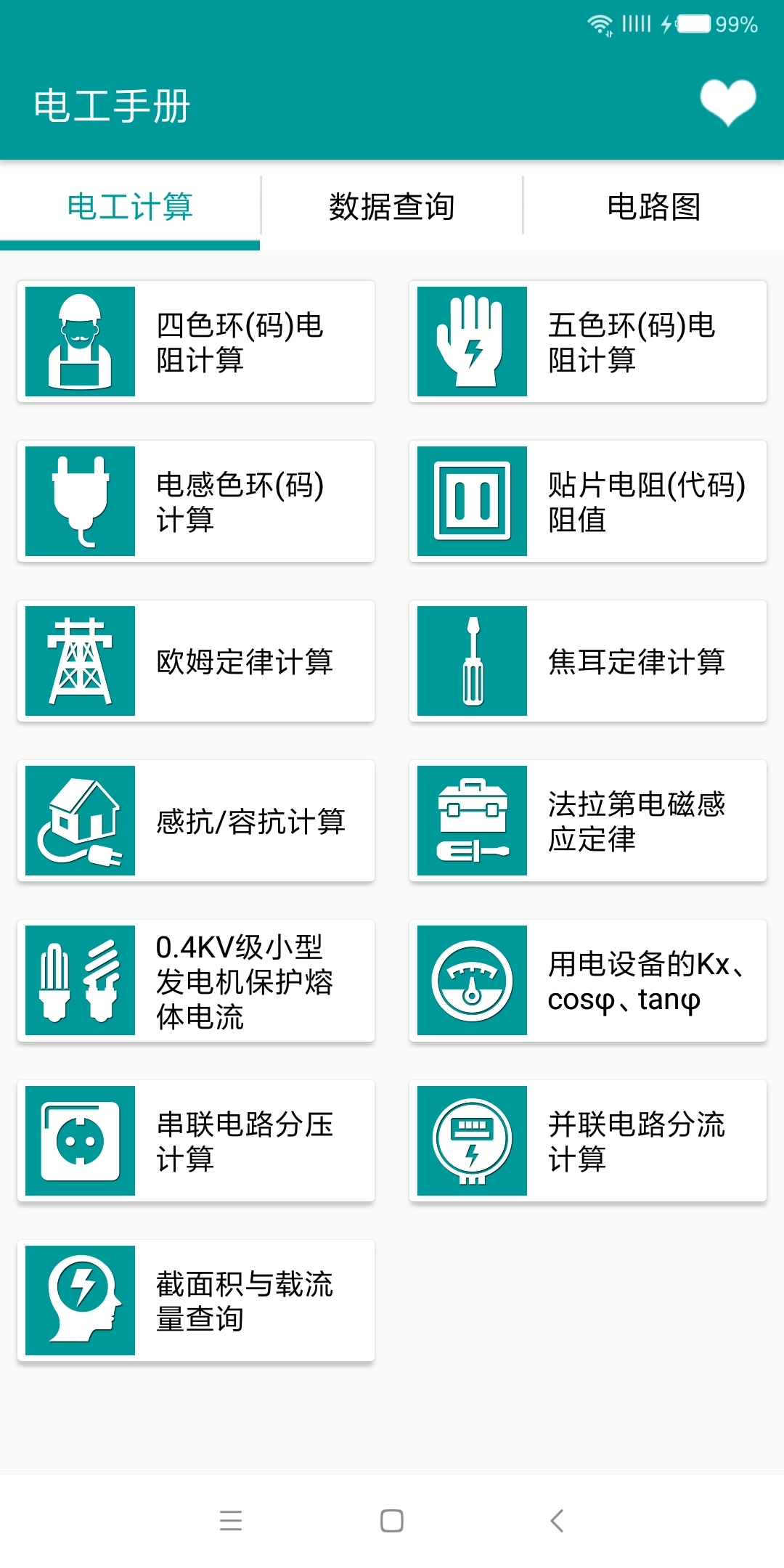Switch to the 数据查询 tab
Viewport: 784px width, 1568px height.
[391, 207]
